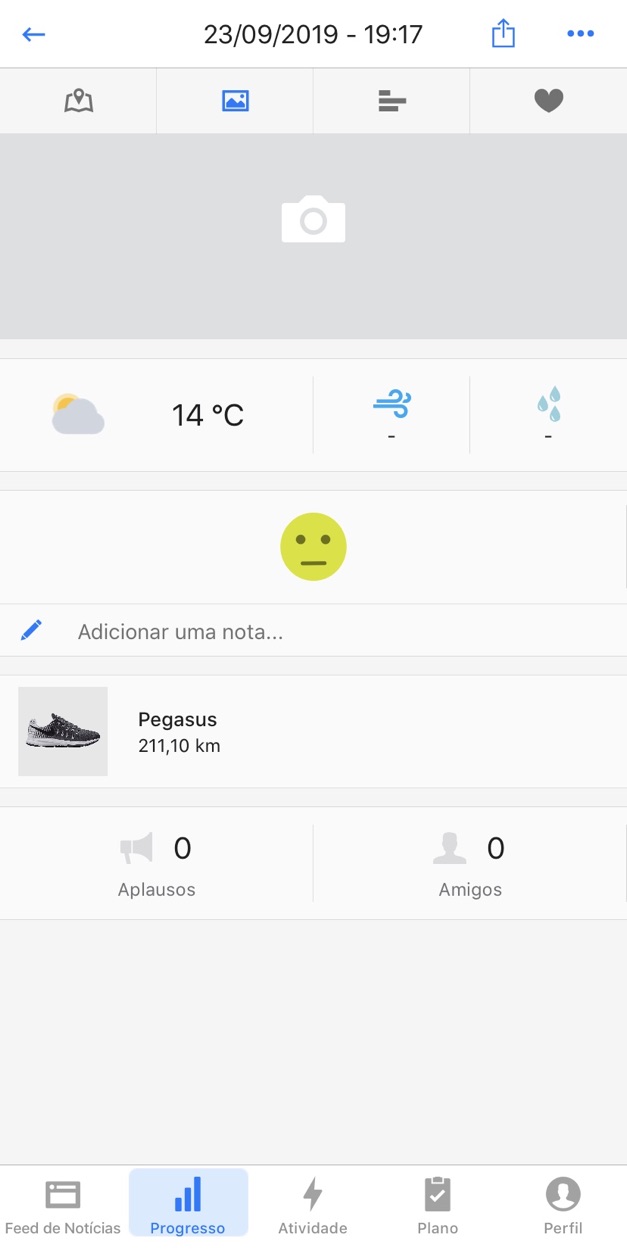Open the Pegasus shoe row
Image resolution: width=627 pixels, height=1254 pixels.
(x=313, y=732)
